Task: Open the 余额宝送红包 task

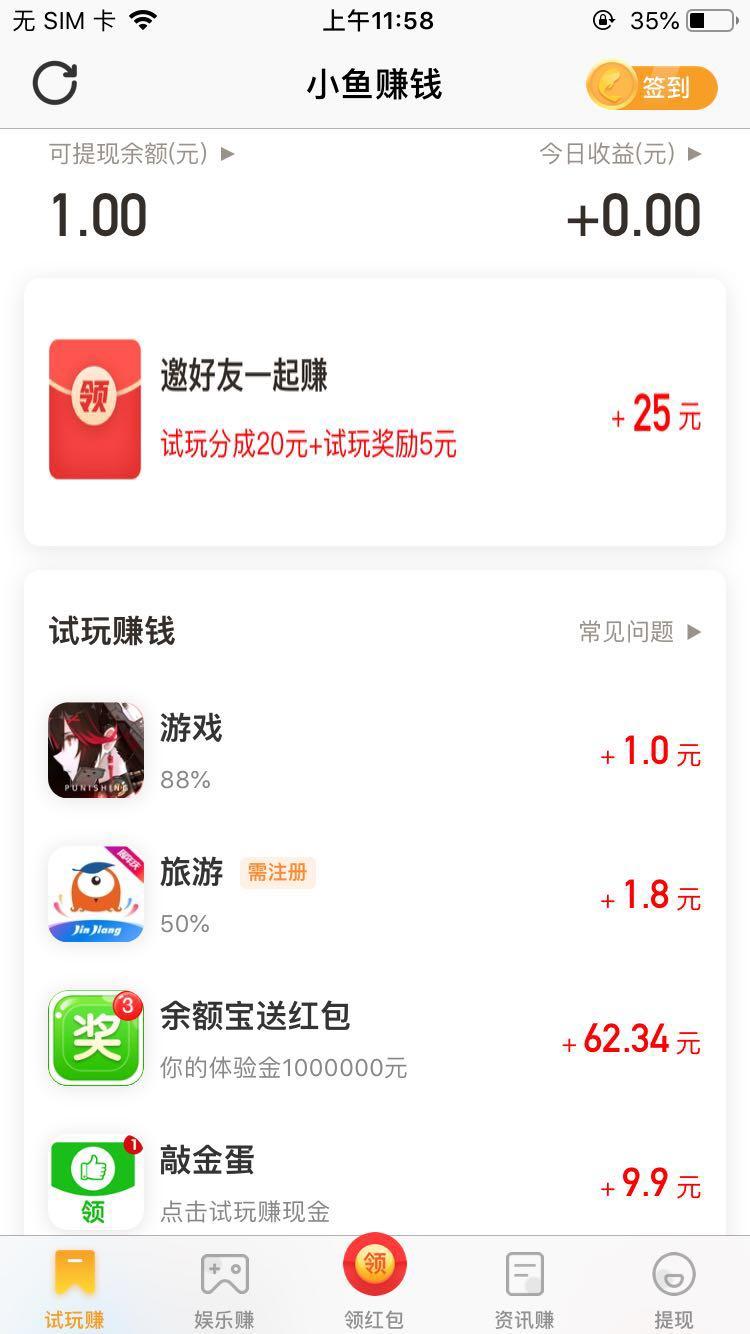Action: click(x=375, y=1038)
